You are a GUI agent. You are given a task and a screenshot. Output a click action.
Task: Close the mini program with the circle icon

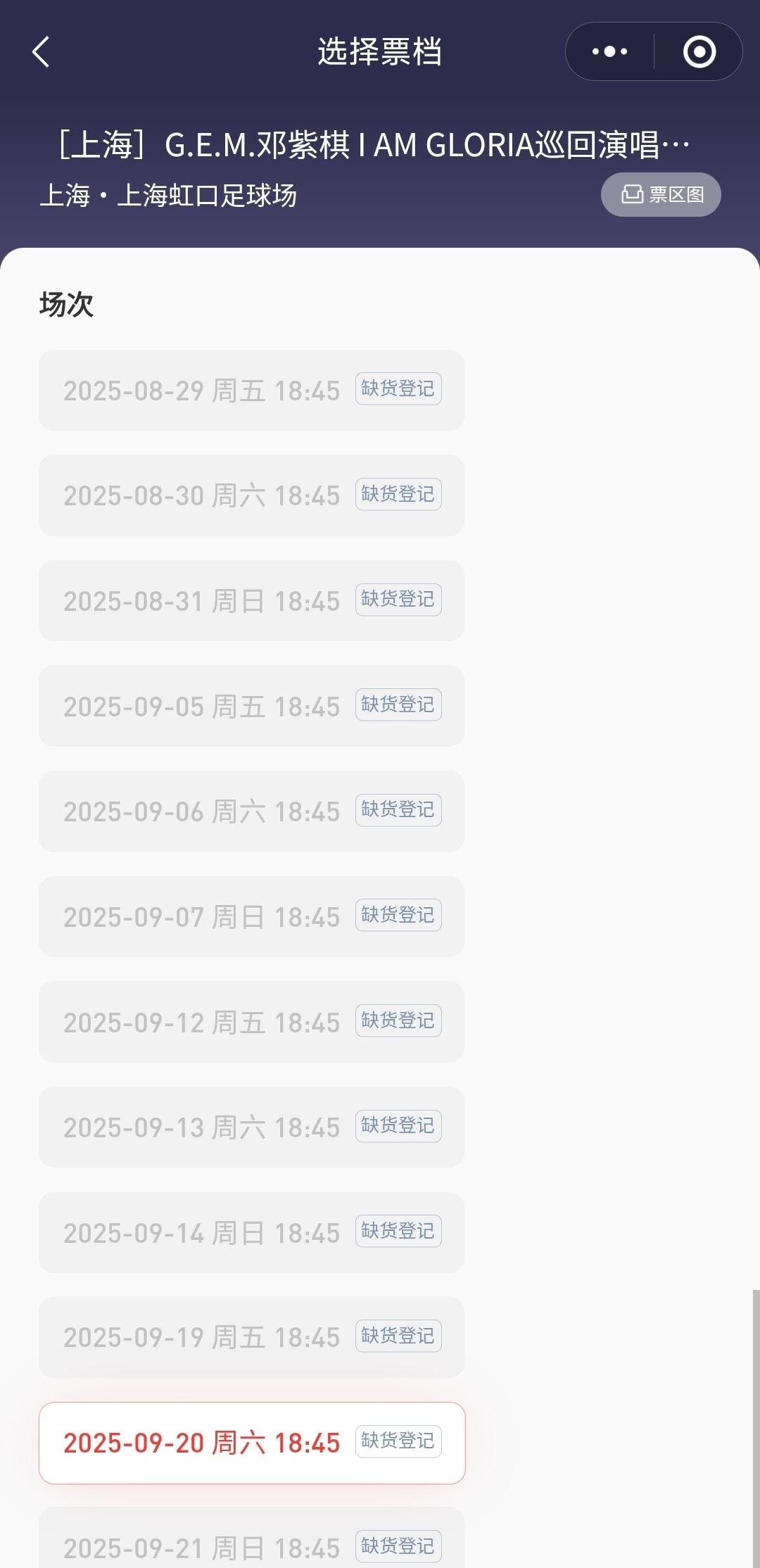[x=699, y=51]
